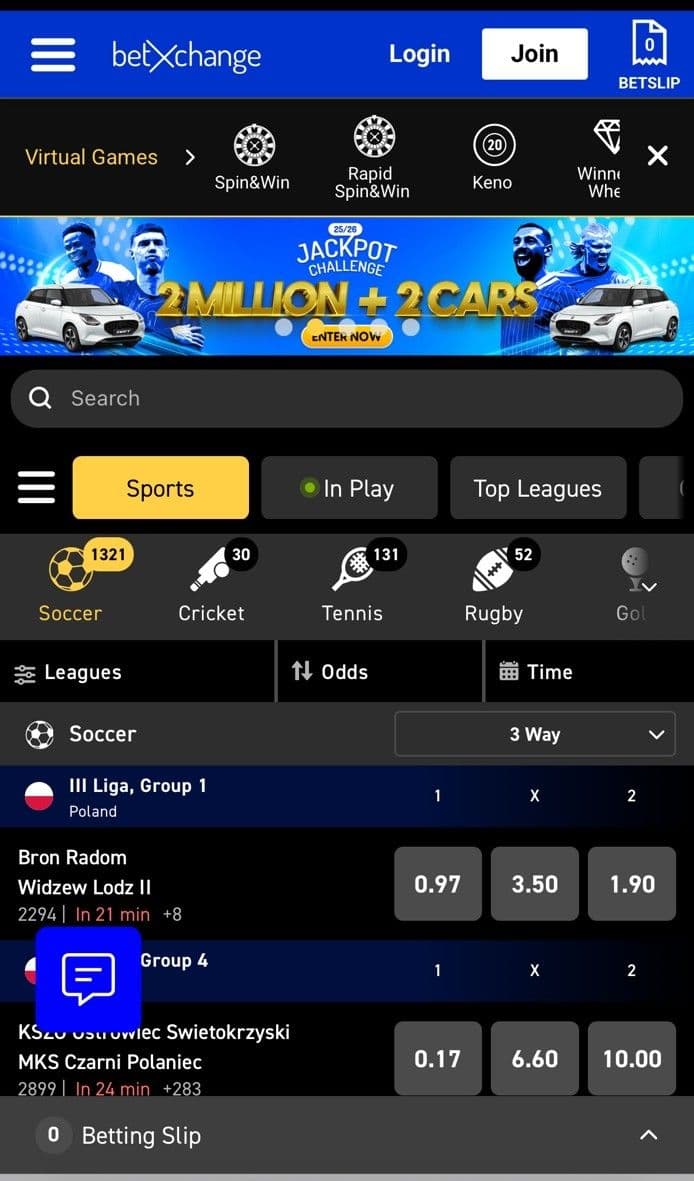Dismiss the Virtual Games bar
694x1181 pixels.
click(x=657, y=156)
